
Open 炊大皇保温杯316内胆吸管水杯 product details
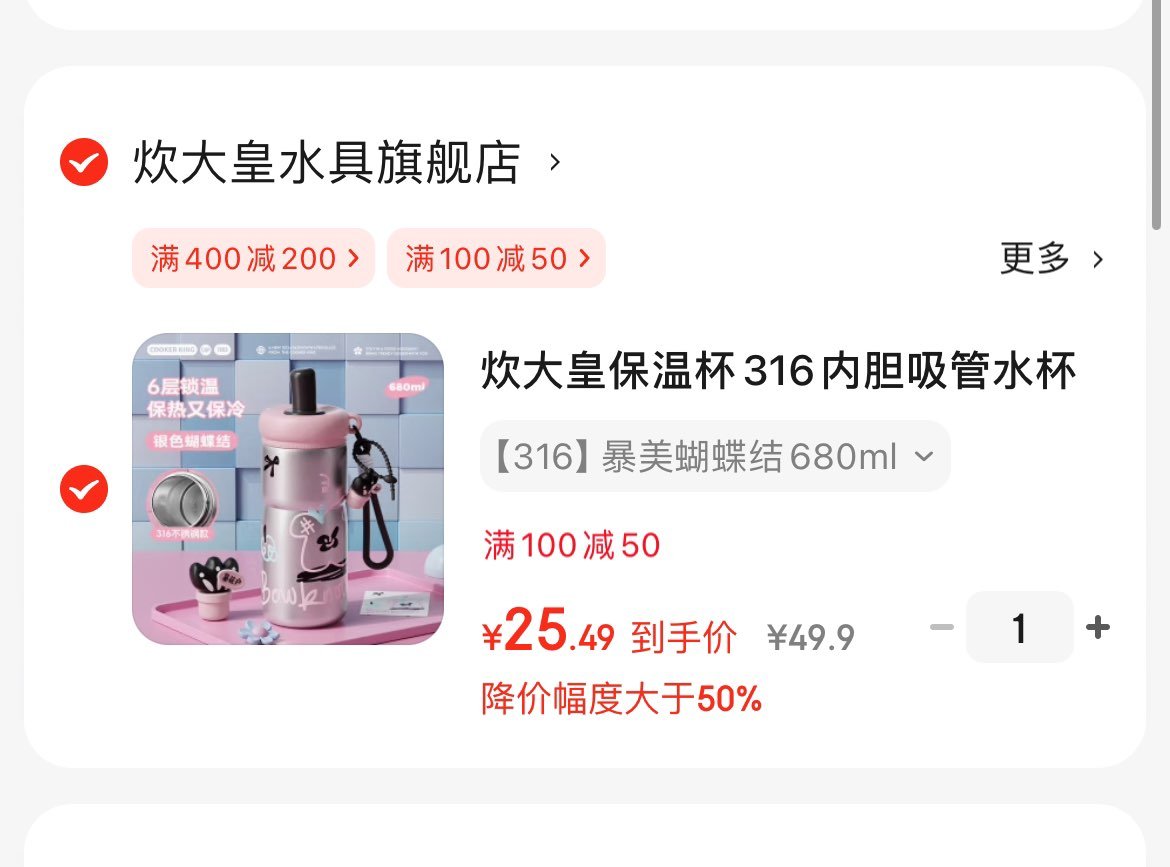[778, 371]
